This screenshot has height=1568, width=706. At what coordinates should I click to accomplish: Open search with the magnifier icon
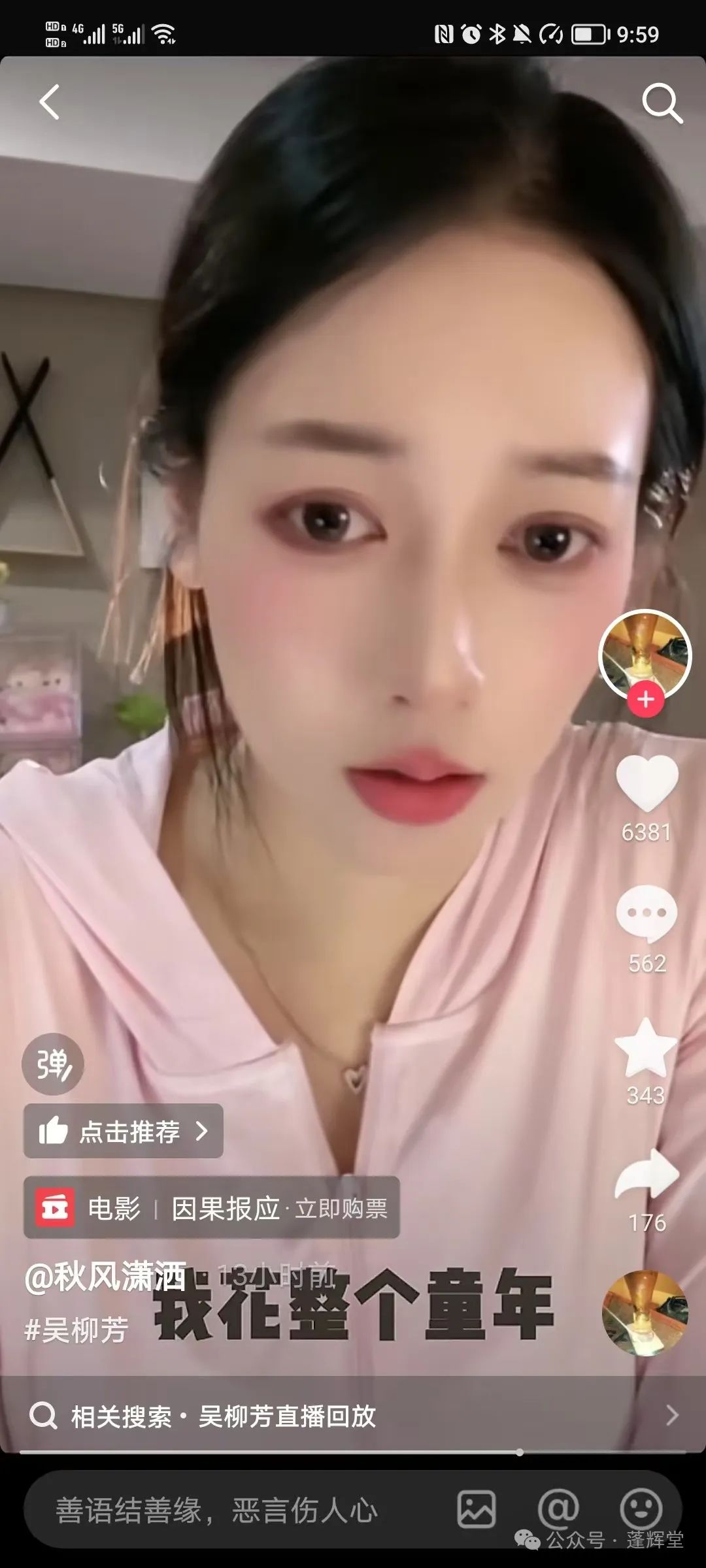pos(662,102)
